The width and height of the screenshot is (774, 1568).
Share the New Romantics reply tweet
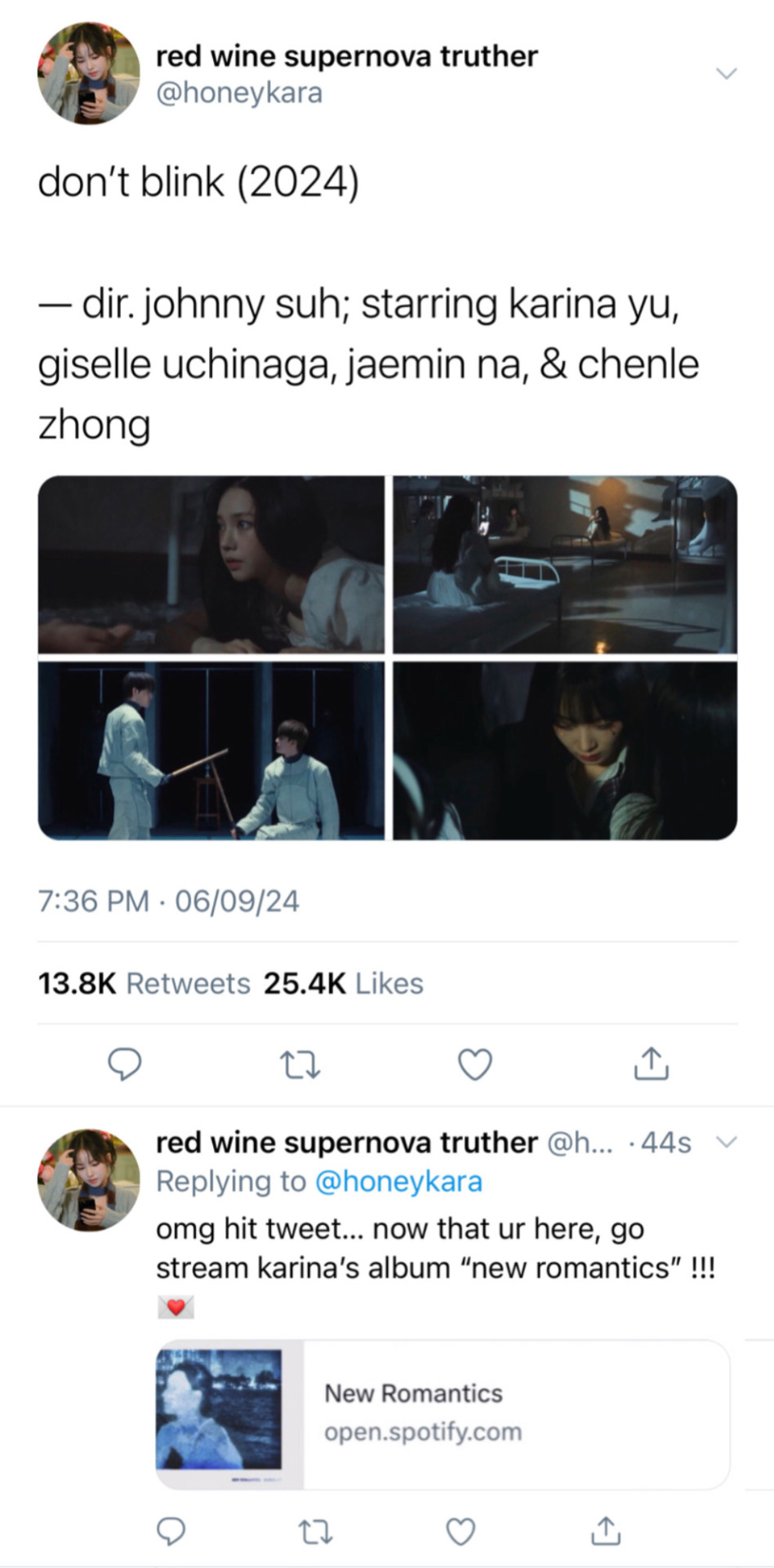(605, 1531)
